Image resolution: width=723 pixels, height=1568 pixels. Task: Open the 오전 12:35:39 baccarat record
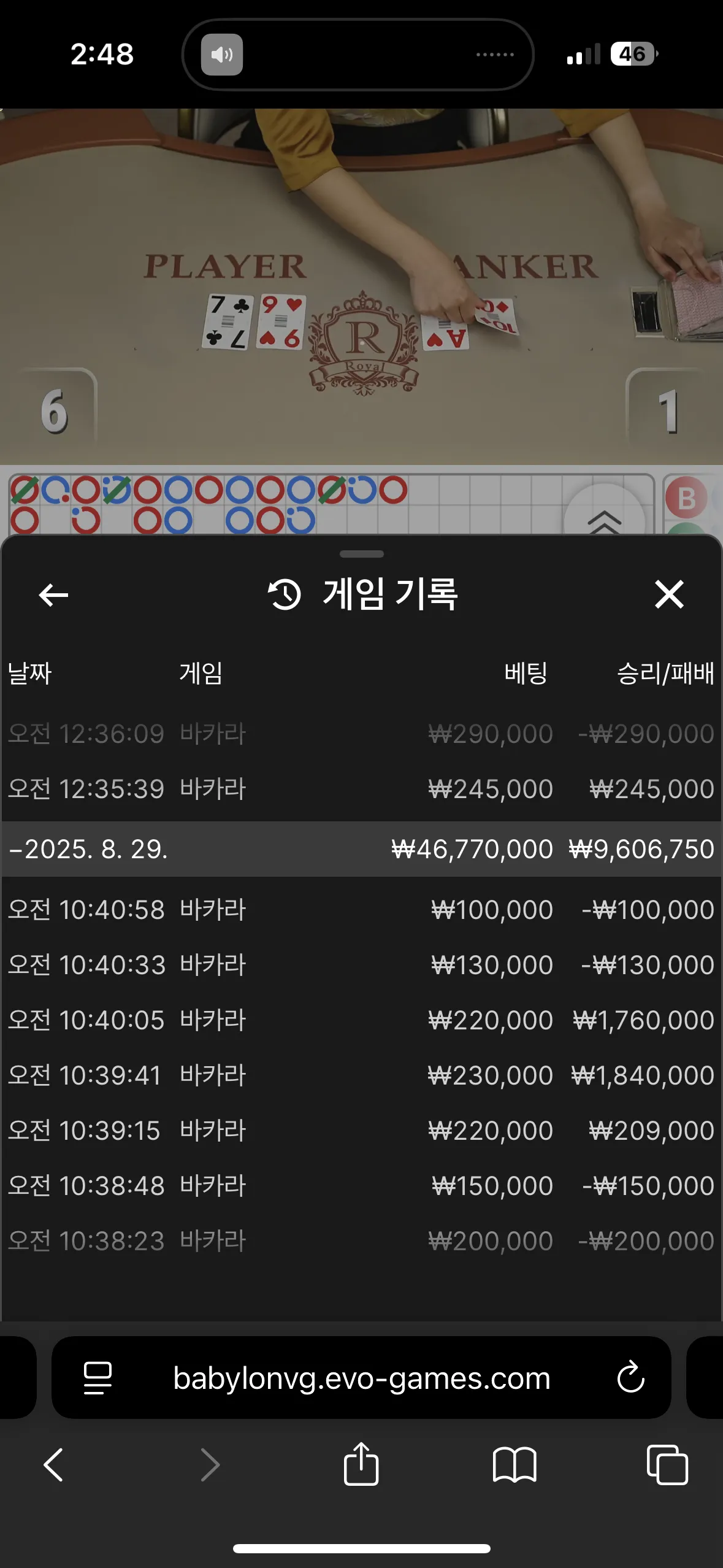(361, 788)
